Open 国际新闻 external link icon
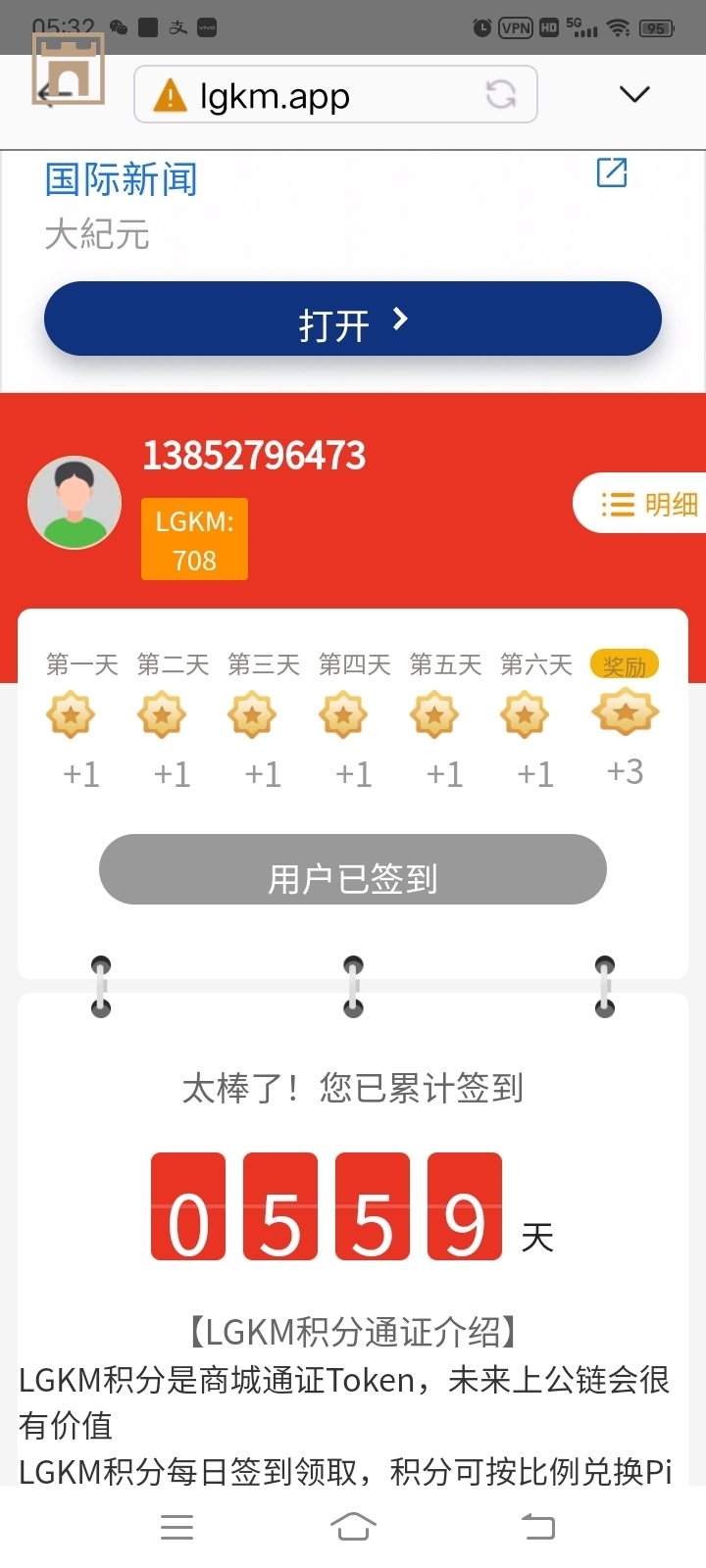 tap(612, 172)
